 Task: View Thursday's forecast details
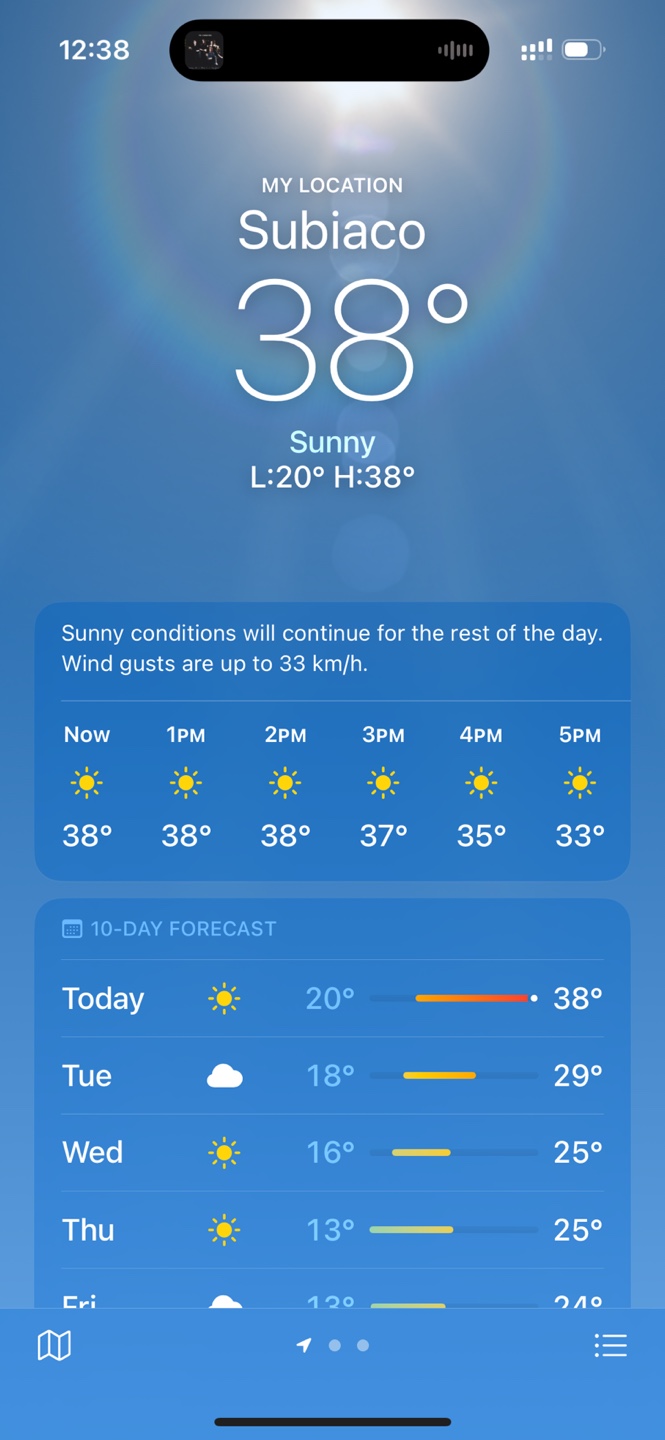(332, 1229)
